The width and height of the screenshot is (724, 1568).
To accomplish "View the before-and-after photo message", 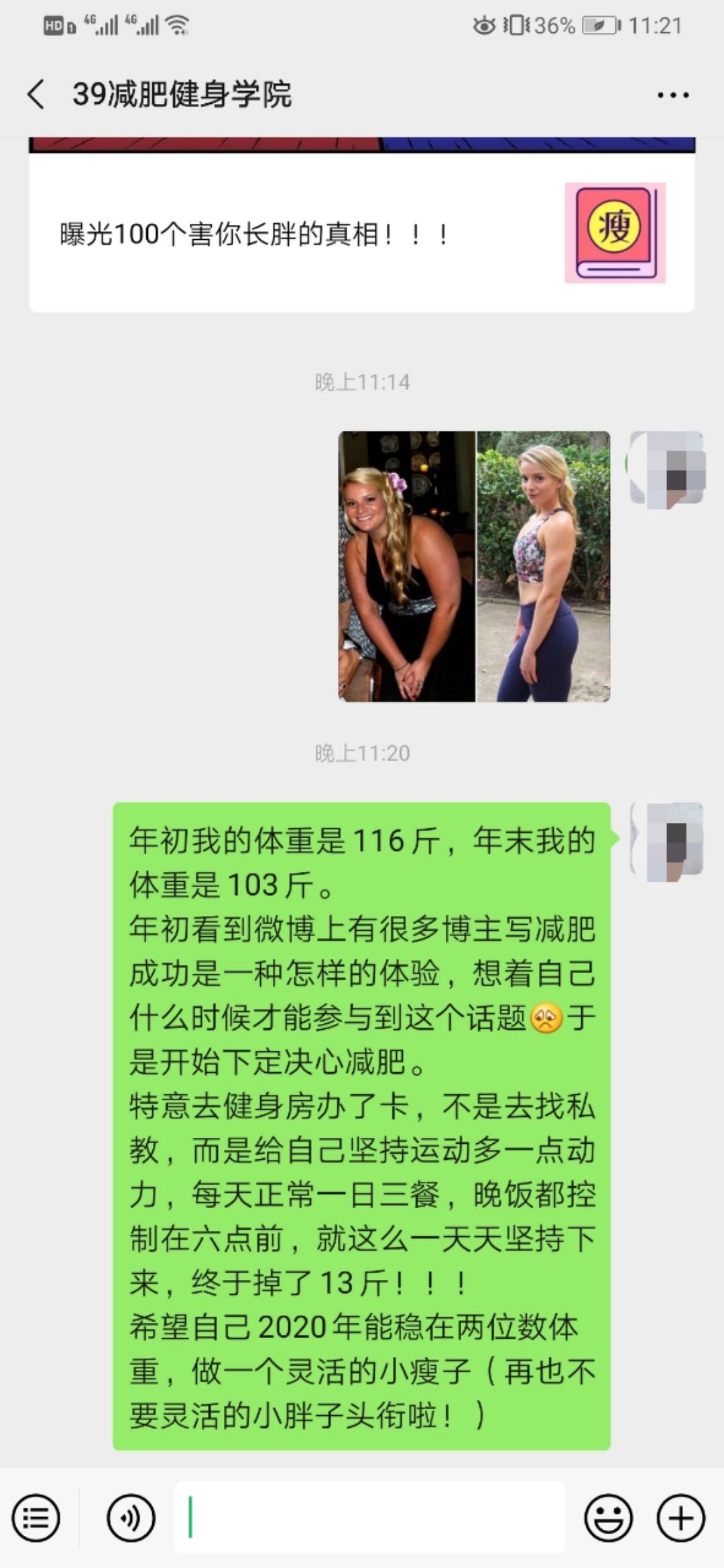I will (x=474, y=566).
